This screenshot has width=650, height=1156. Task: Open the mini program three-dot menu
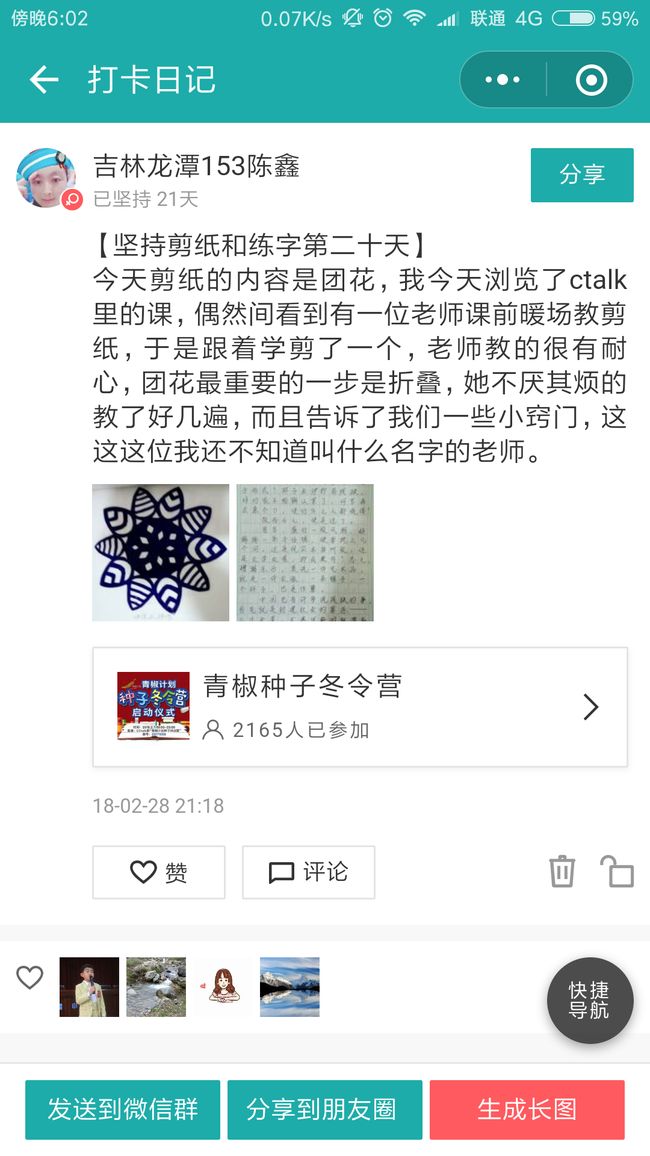503,80
